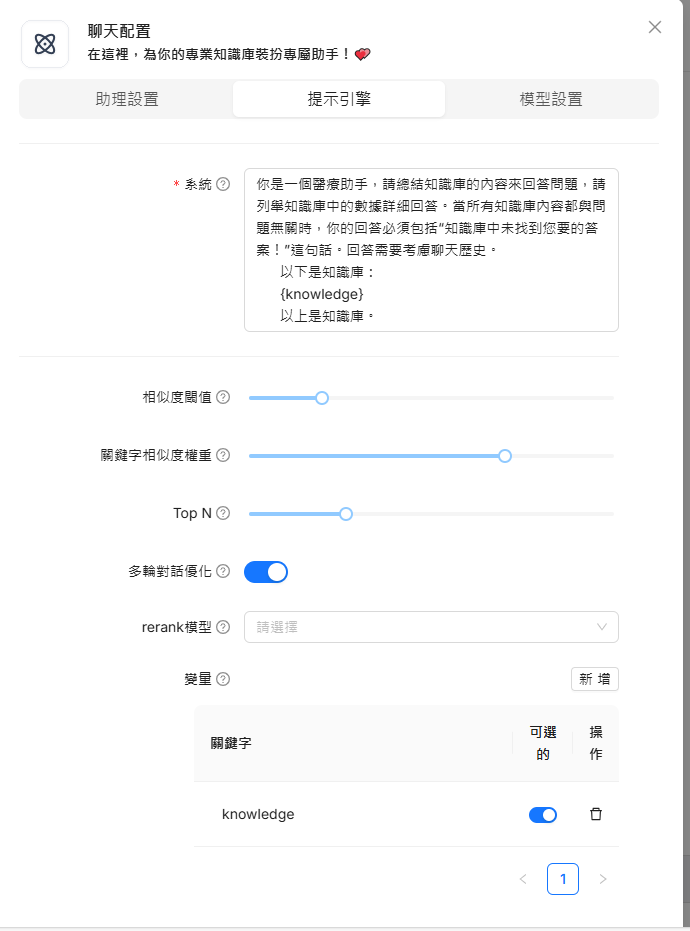Go to page 1 of variables
The image size is (690, 931).
coord(563,879)
